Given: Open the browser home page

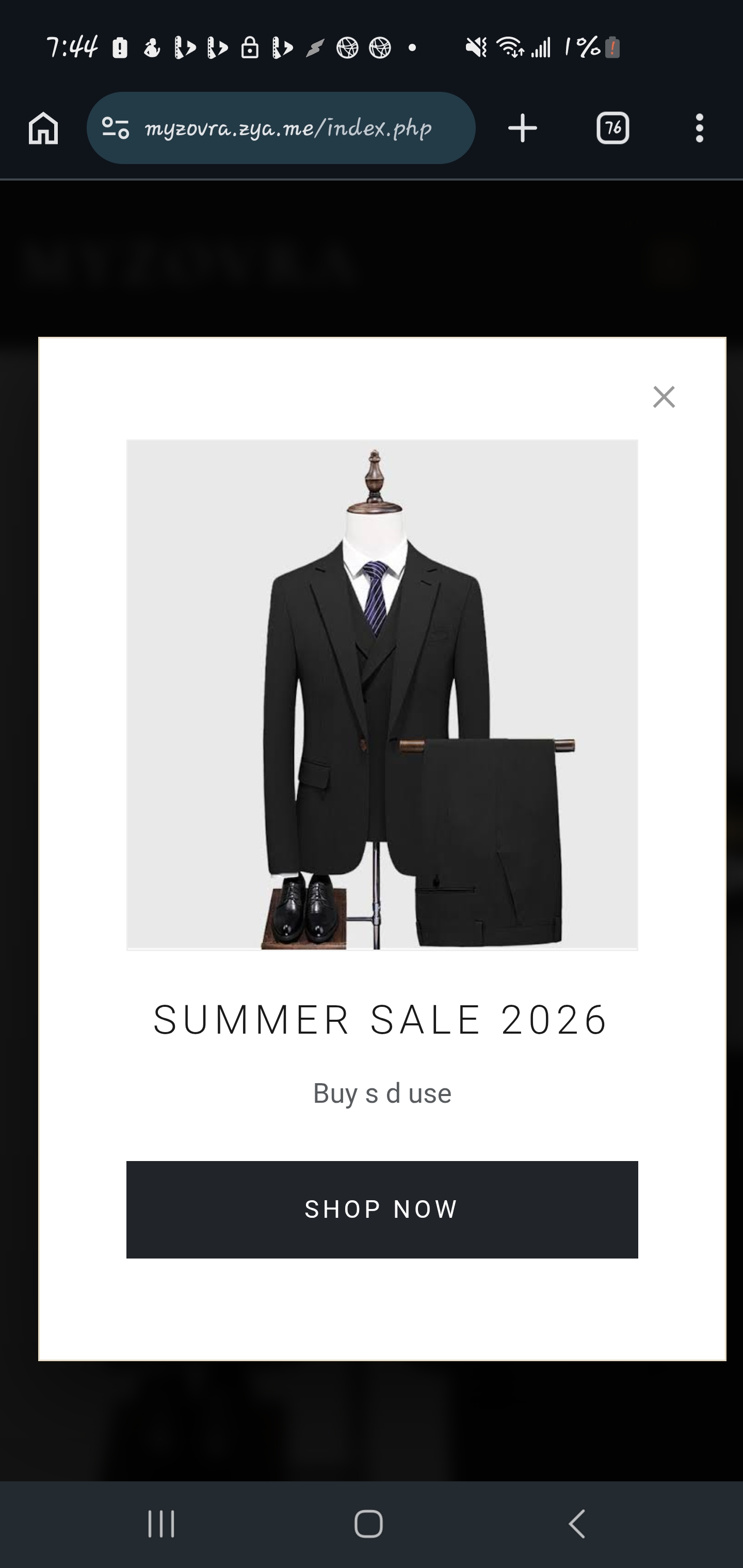Looking at the screenshot, I should pos(43,128).
